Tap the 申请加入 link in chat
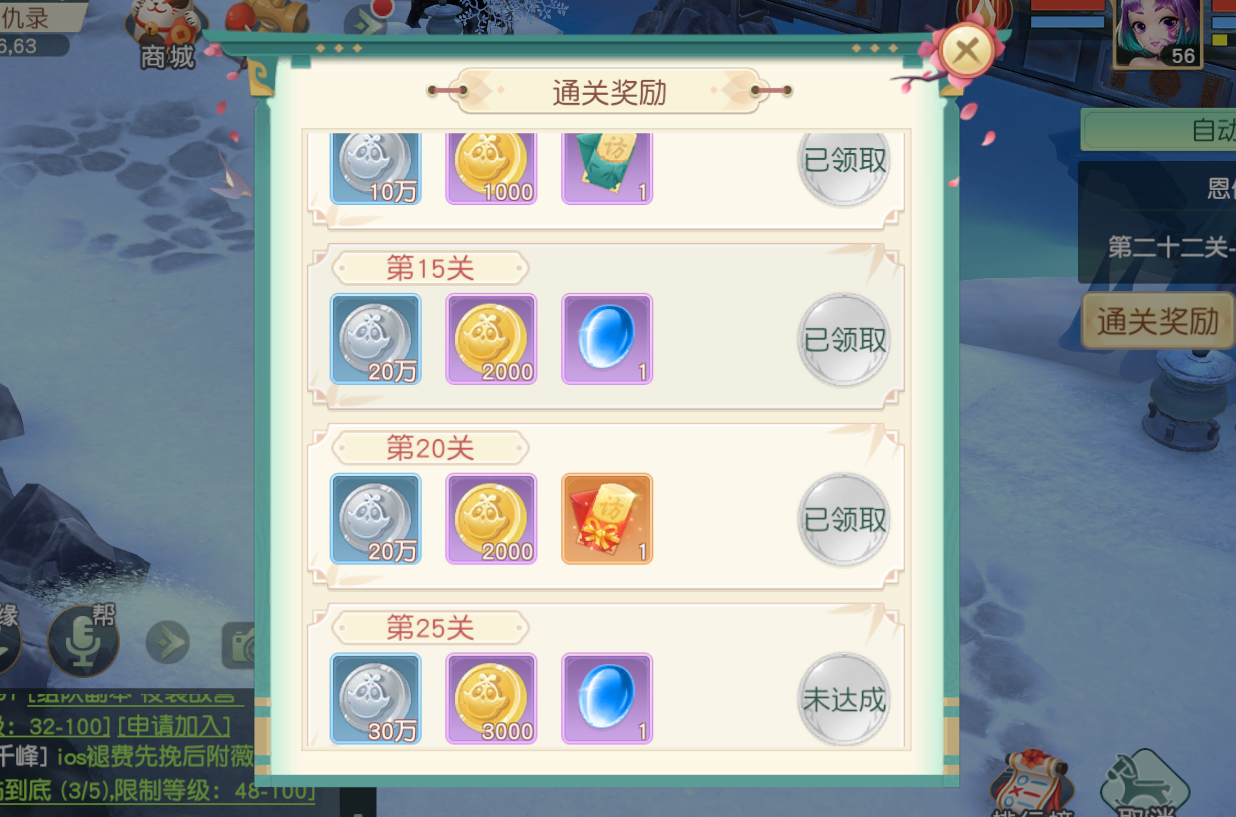 pyautogui.click(x=174, y=725)
